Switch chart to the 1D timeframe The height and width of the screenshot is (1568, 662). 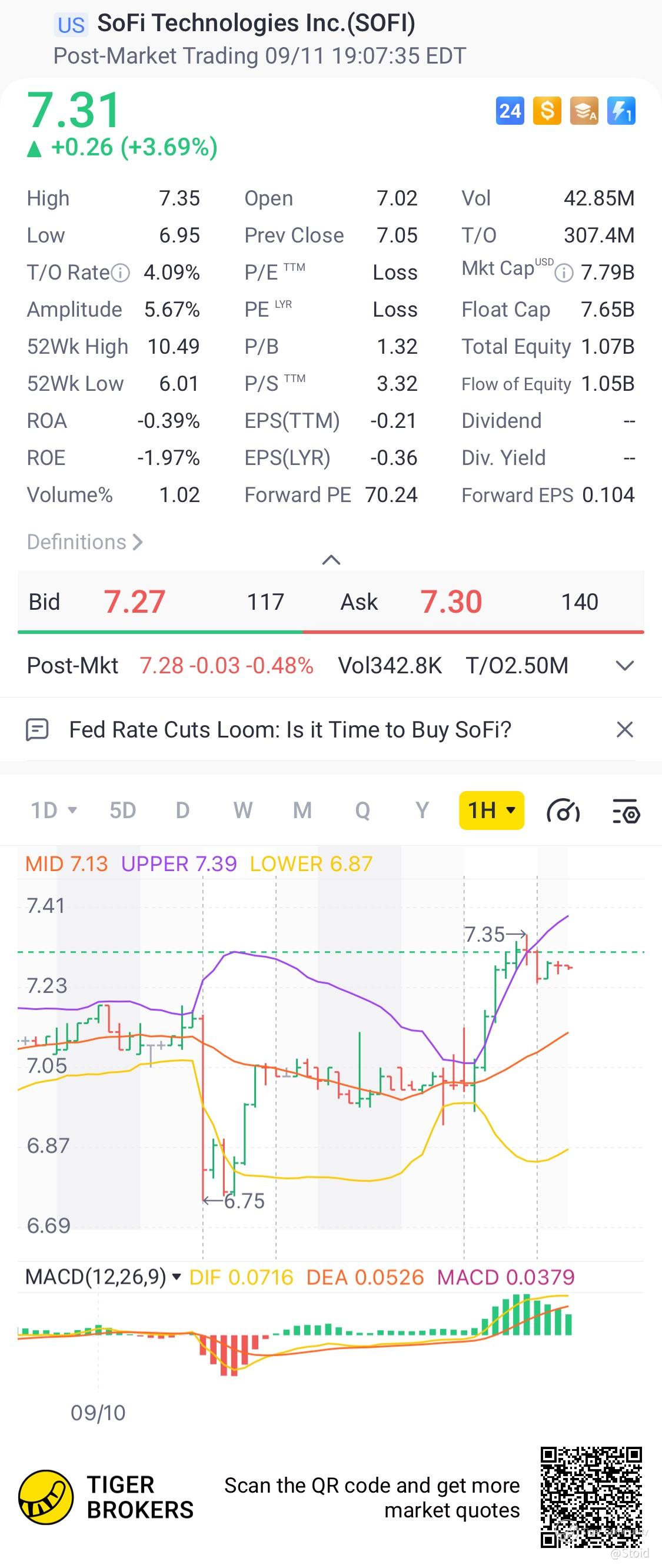[54, 810]
